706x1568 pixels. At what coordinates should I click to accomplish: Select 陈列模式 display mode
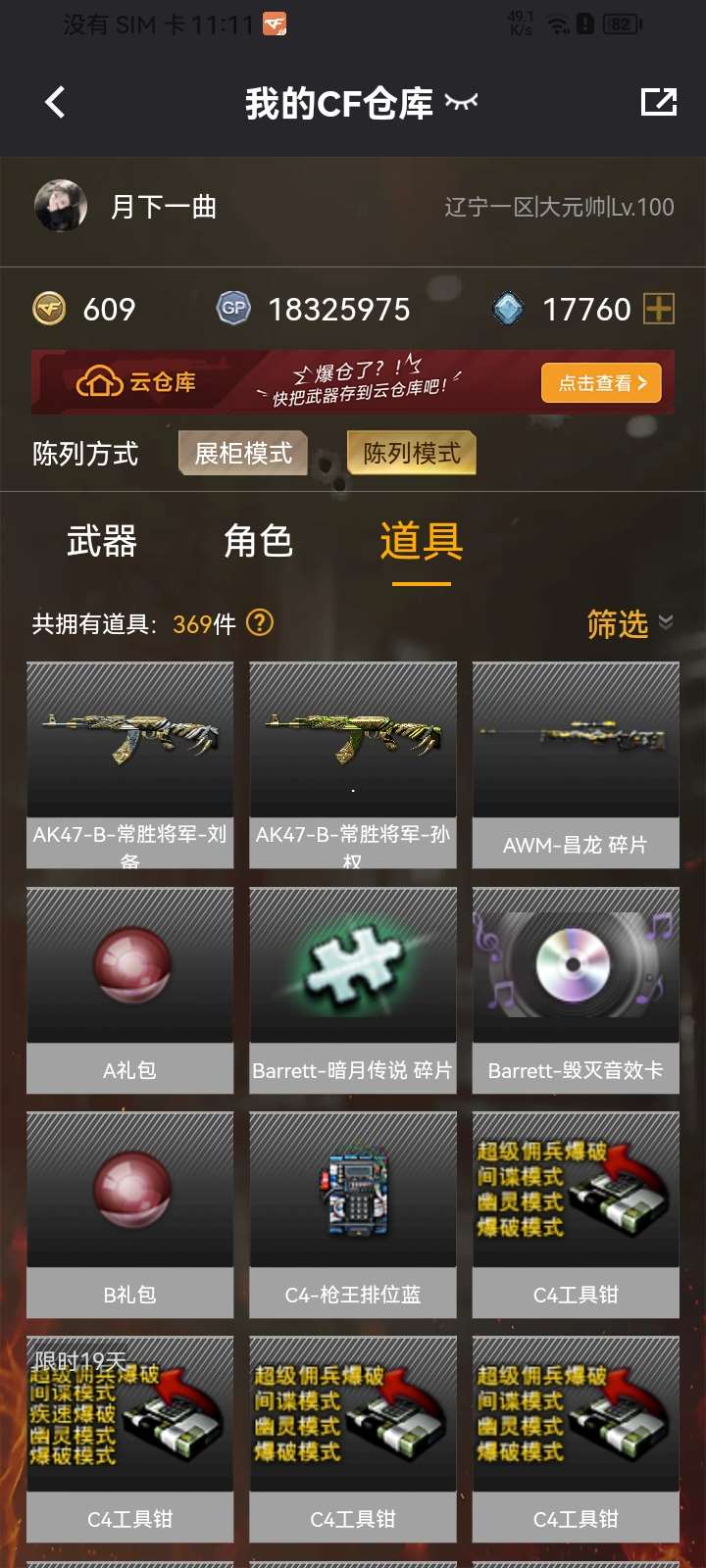pyautogui.click(x=412, y=454)
